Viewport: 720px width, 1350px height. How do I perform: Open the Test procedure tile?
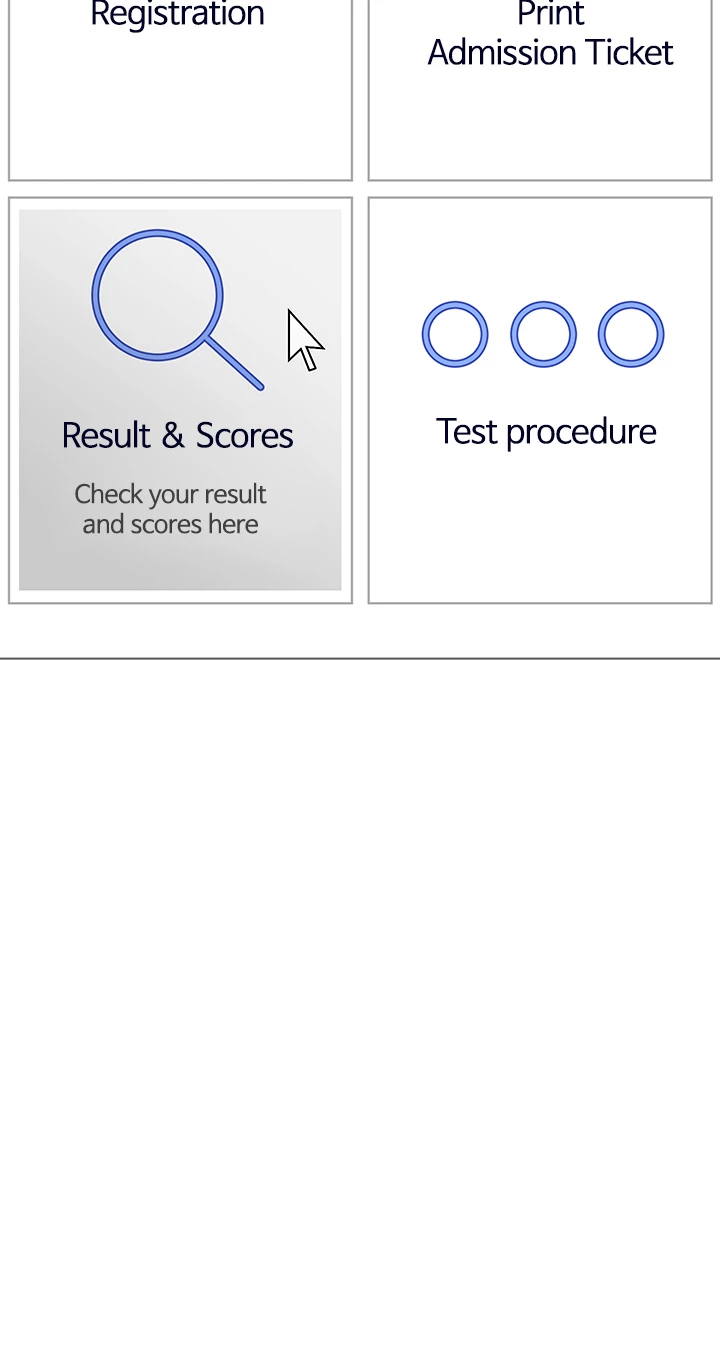[x=540, y=400]
